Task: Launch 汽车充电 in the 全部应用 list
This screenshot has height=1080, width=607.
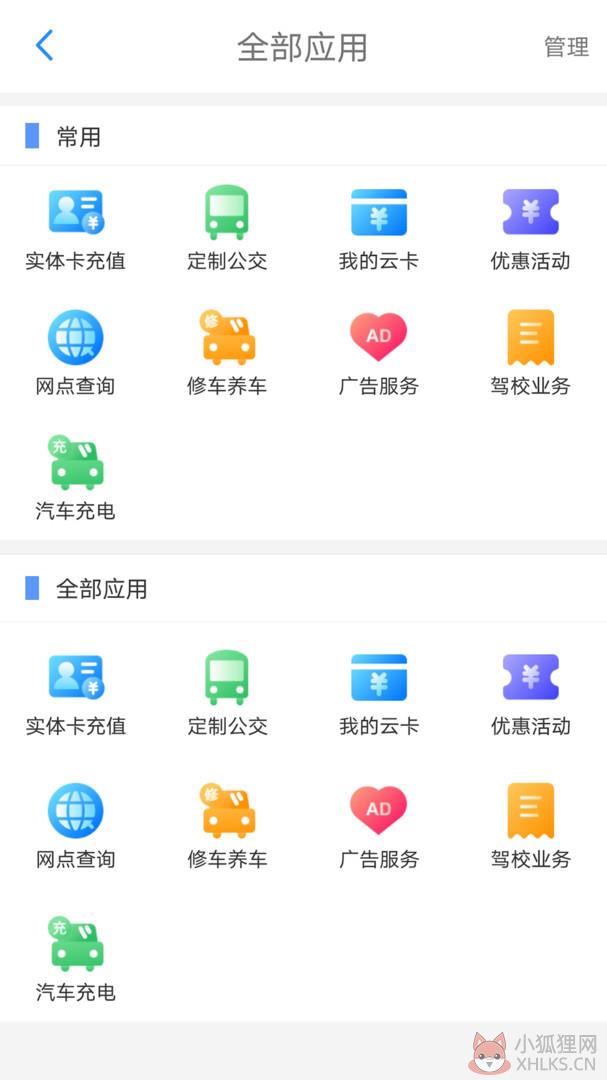Action: [x=76, y=959]
